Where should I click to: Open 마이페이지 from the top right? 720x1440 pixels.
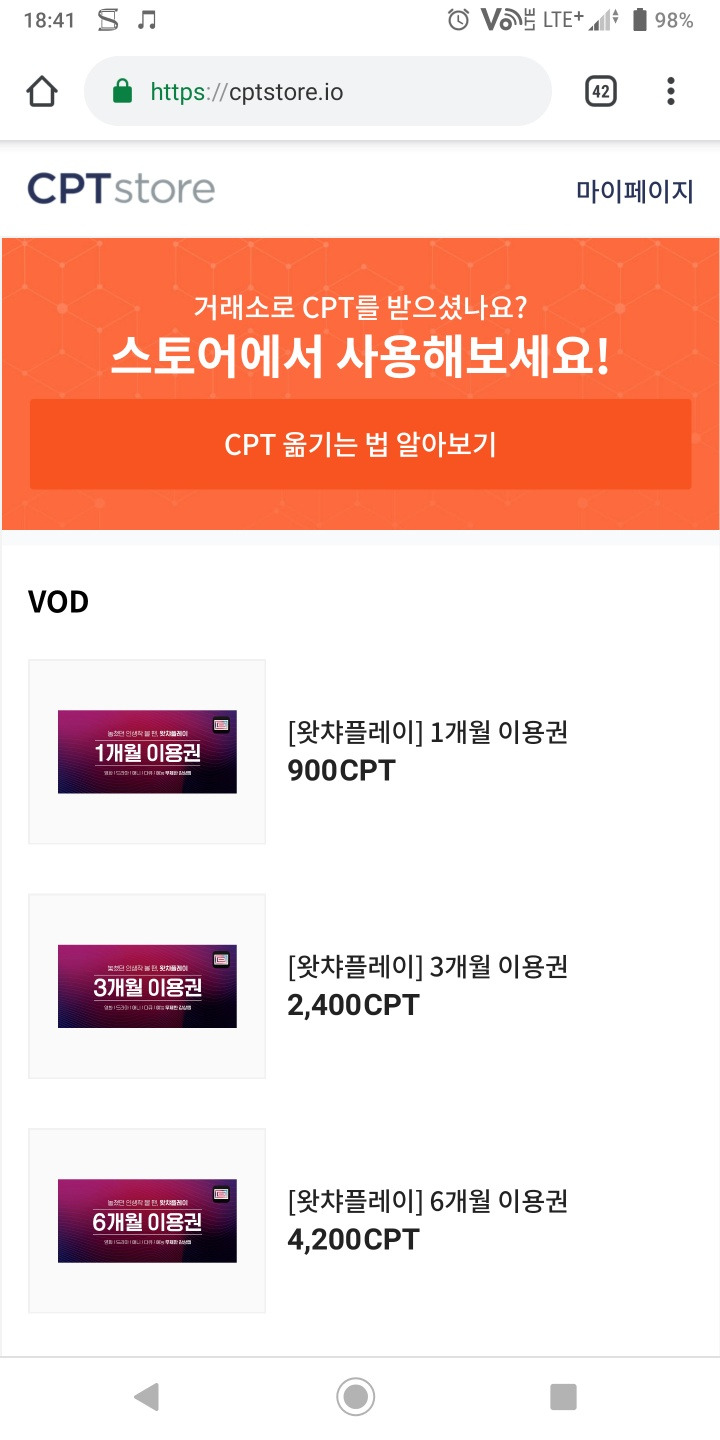point(634,190)
